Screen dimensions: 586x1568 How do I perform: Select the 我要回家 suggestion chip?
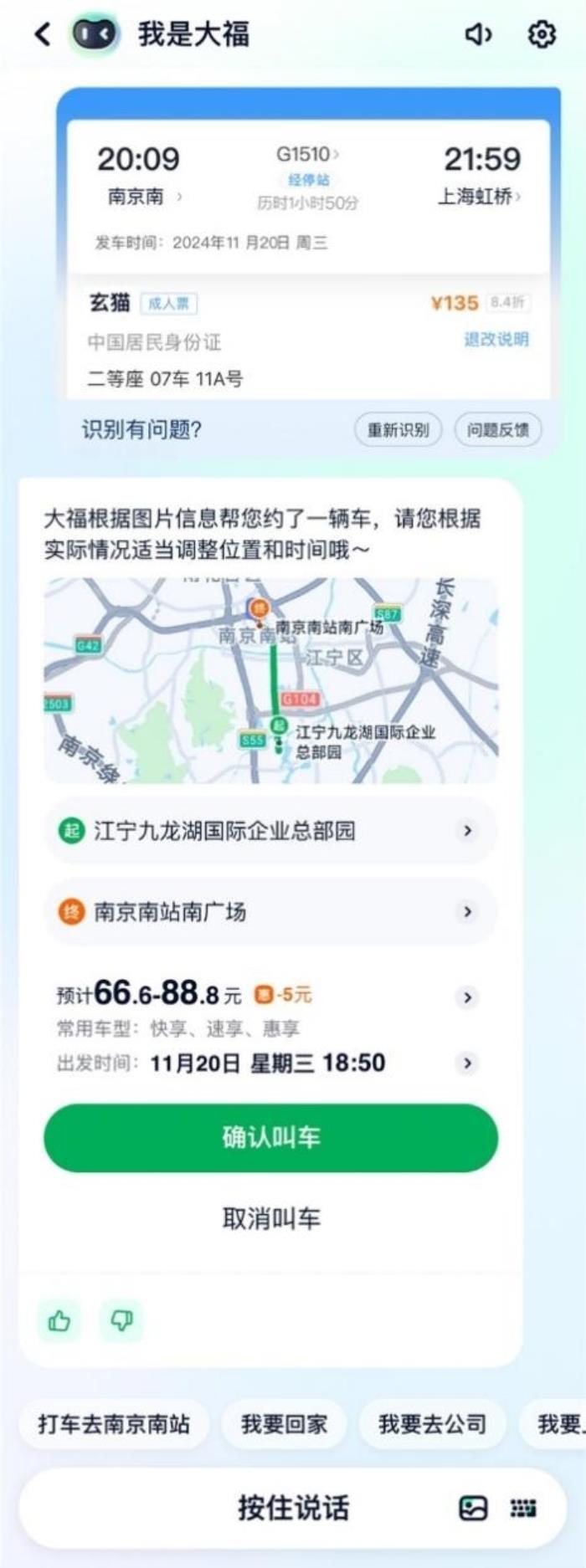(284, 1424)
